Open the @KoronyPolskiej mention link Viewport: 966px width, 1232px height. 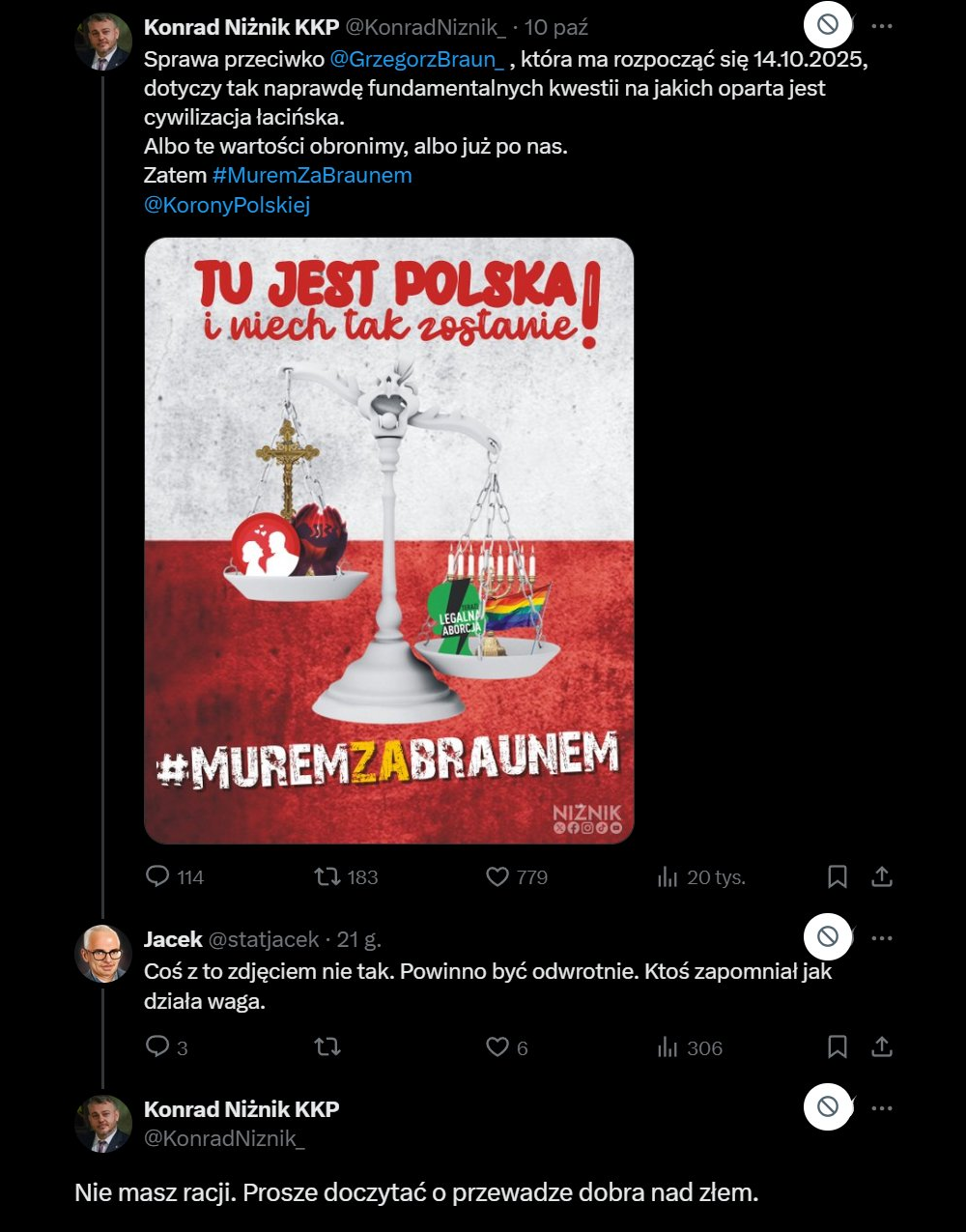pyautogui.click(x=227, y=205)
